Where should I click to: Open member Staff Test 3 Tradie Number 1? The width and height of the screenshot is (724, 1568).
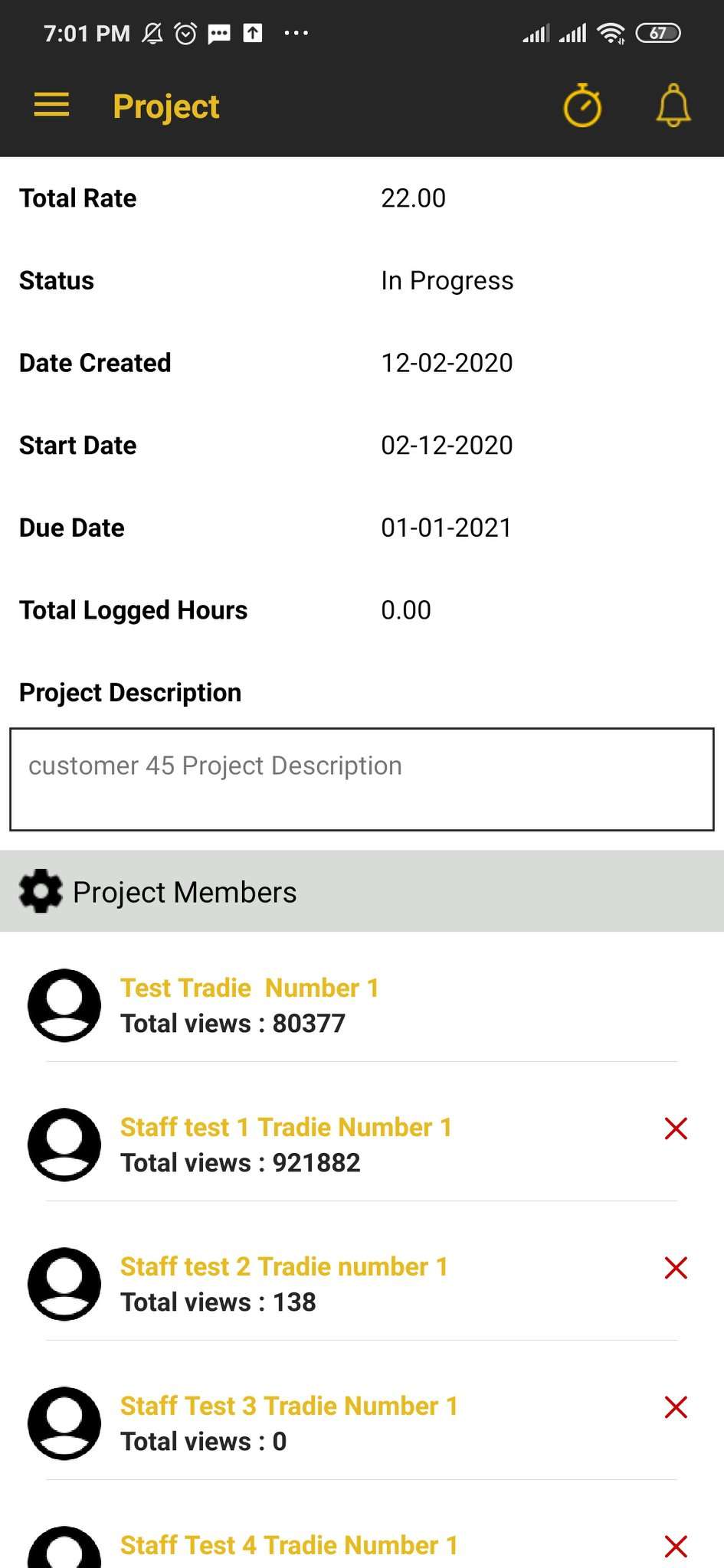[289, 1406]
